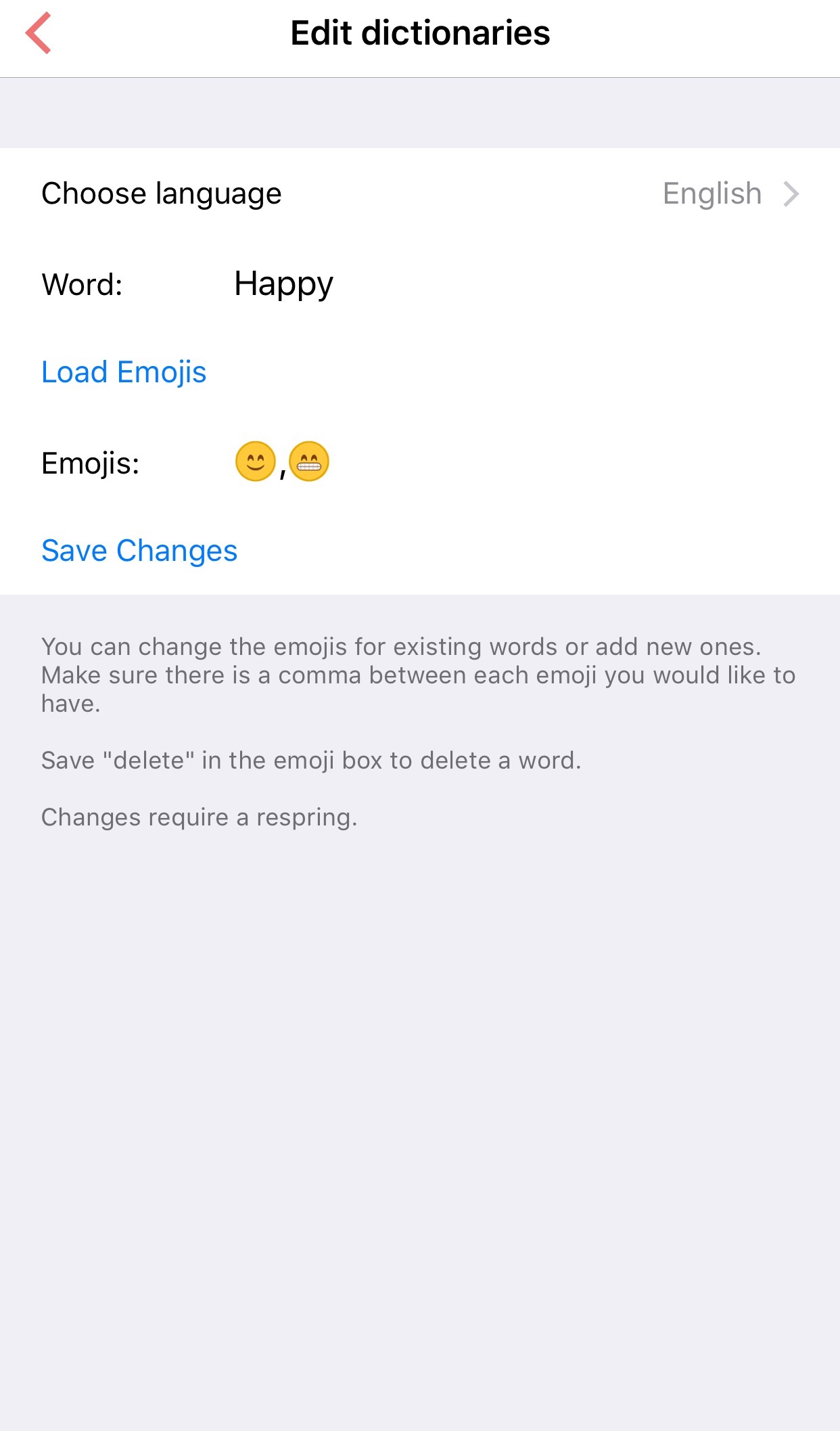
Task: Go back from Edit dictionaries
Action: click(39, 33)
